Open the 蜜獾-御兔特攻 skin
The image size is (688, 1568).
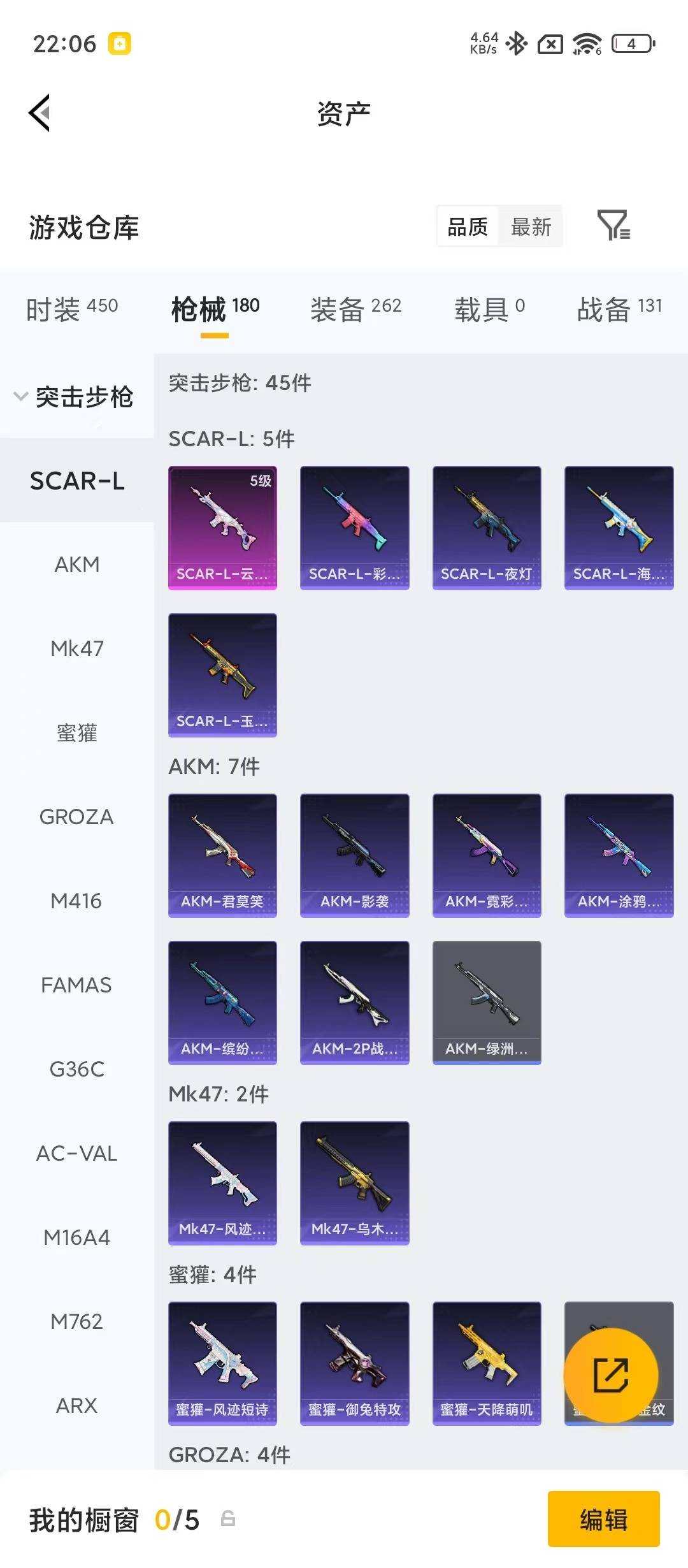pyautogui.click(x=354, y=1363)
